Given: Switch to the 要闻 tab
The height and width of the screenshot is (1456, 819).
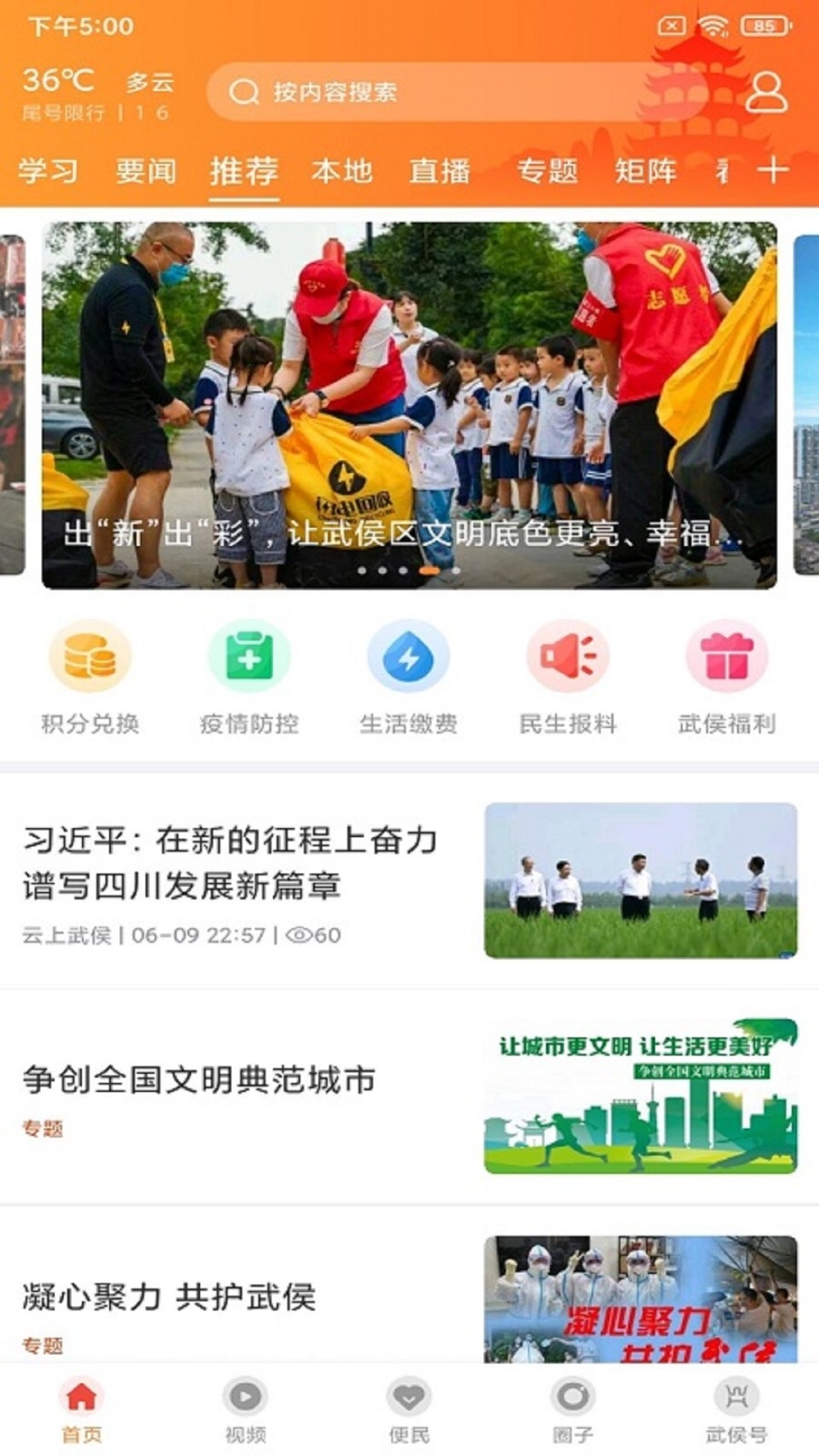Looking at the screenshot, I should 146,171.
